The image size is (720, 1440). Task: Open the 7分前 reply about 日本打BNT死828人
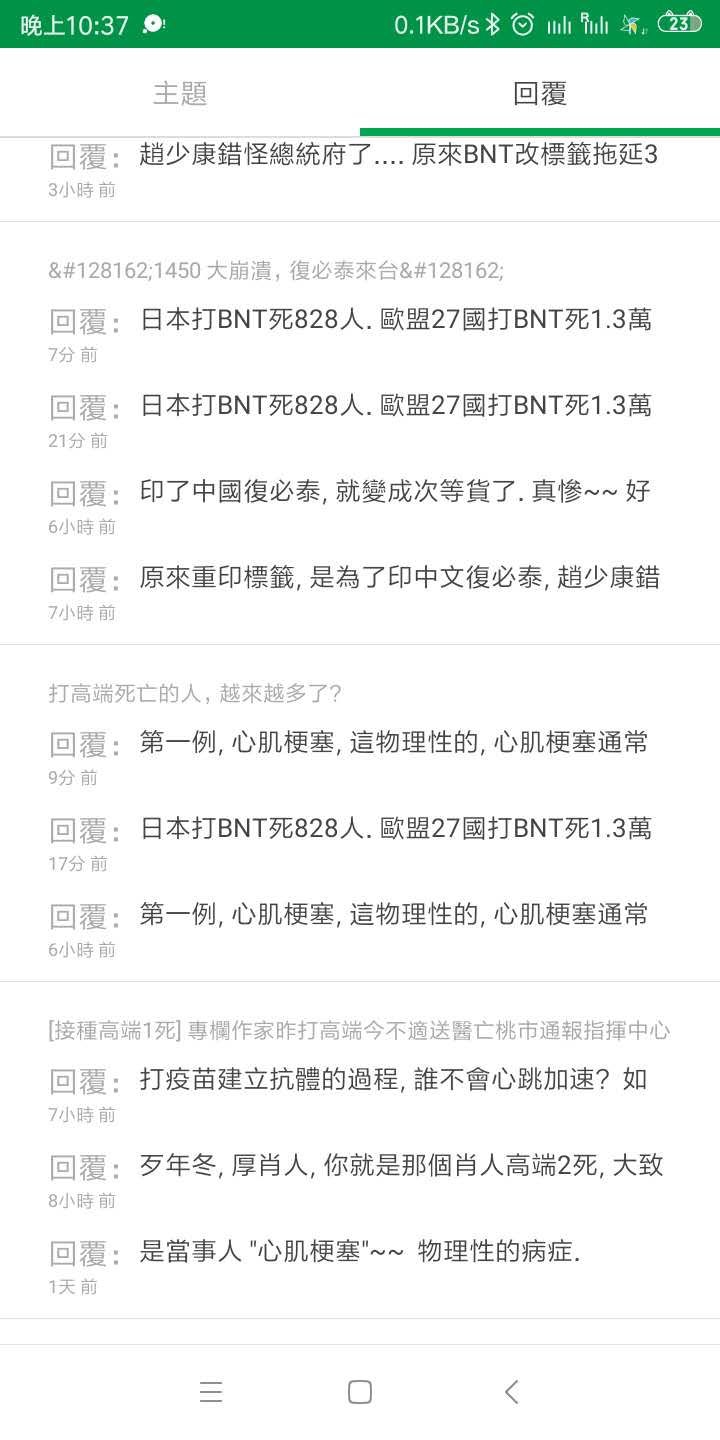pyautogui.click(x=395, y=320)
